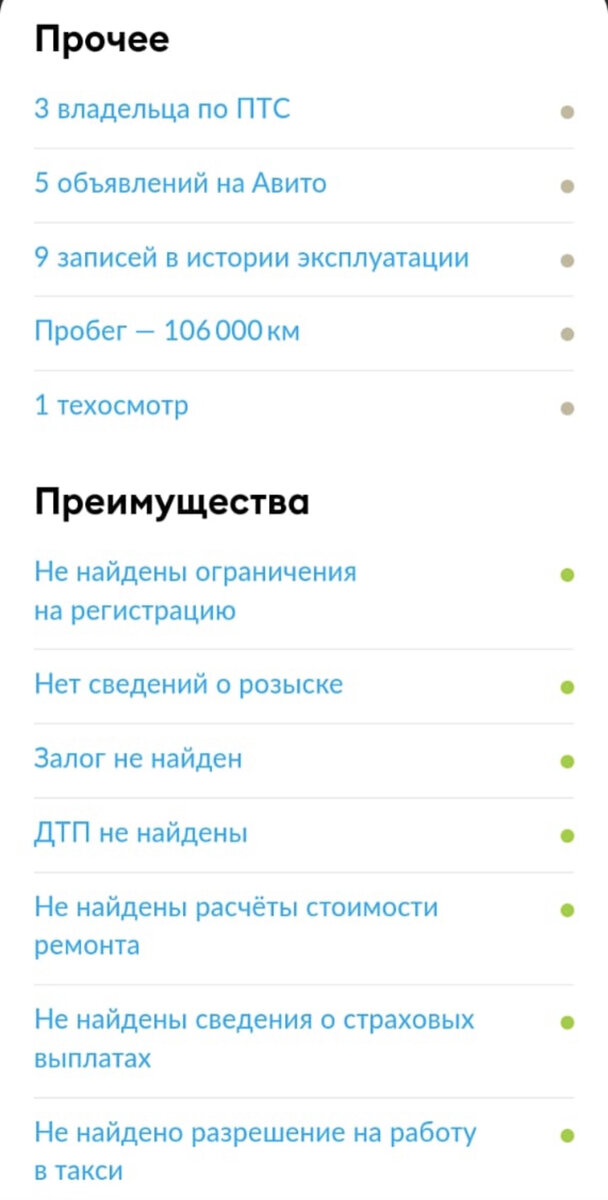Open the "1 техосмотр" entry

click(111, 406)
